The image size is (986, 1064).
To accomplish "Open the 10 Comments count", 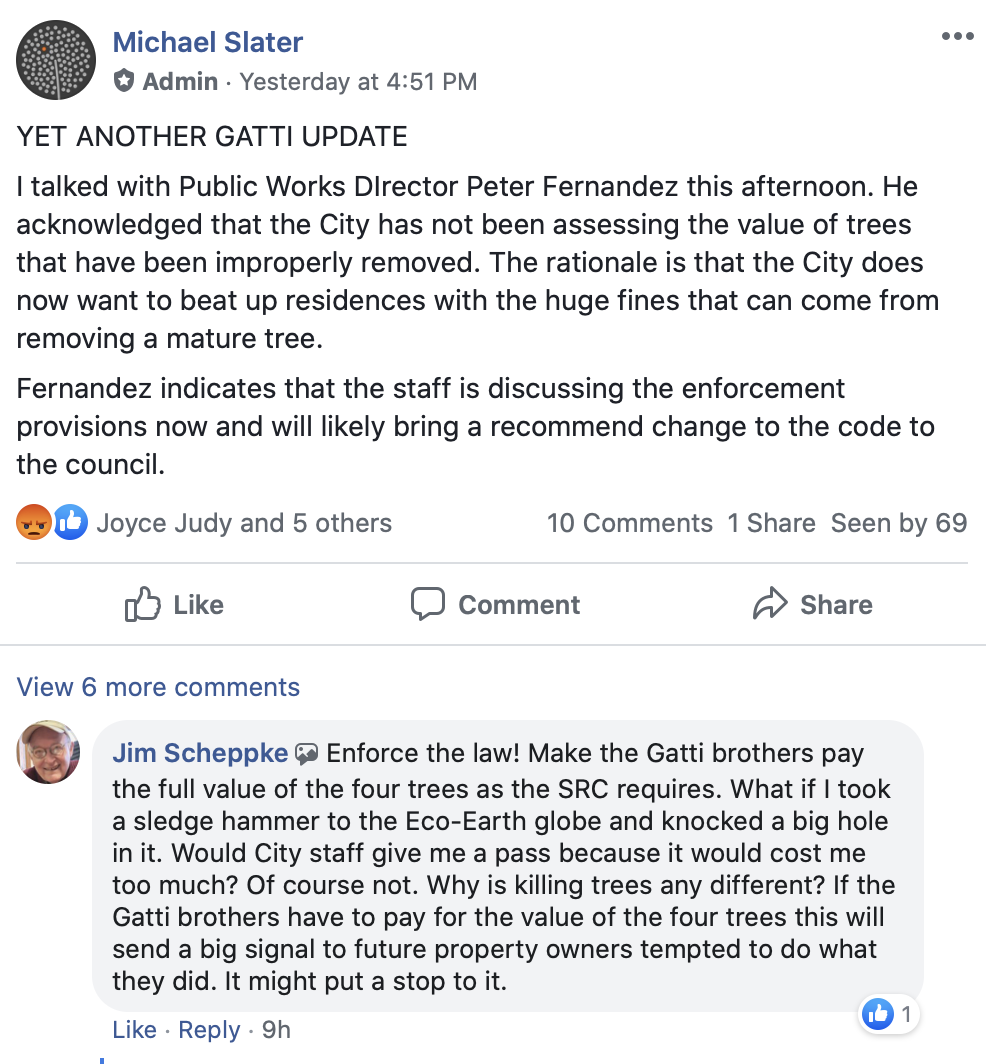I will pos(629,523).
